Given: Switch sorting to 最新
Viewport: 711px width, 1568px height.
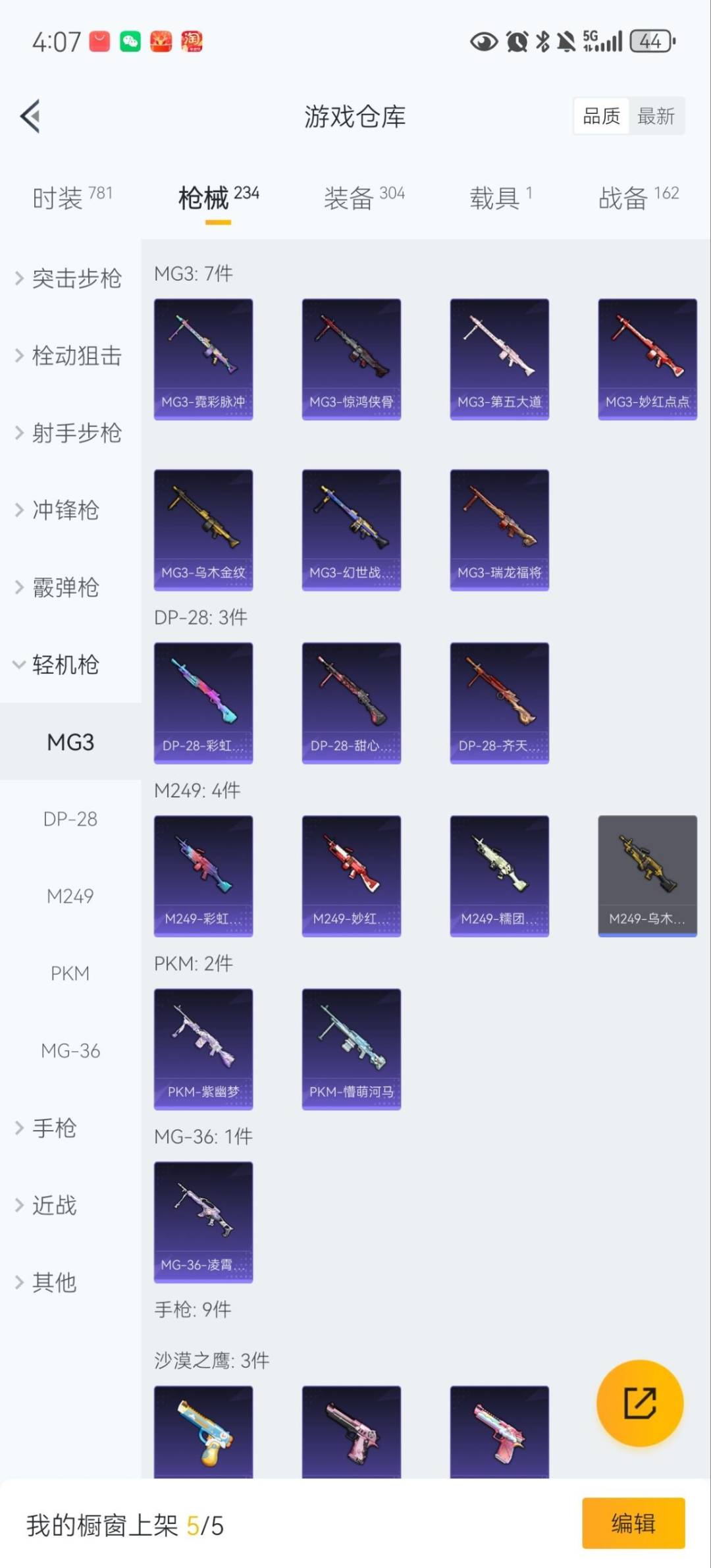Looking at the screenshot, I should pos(657,116).
